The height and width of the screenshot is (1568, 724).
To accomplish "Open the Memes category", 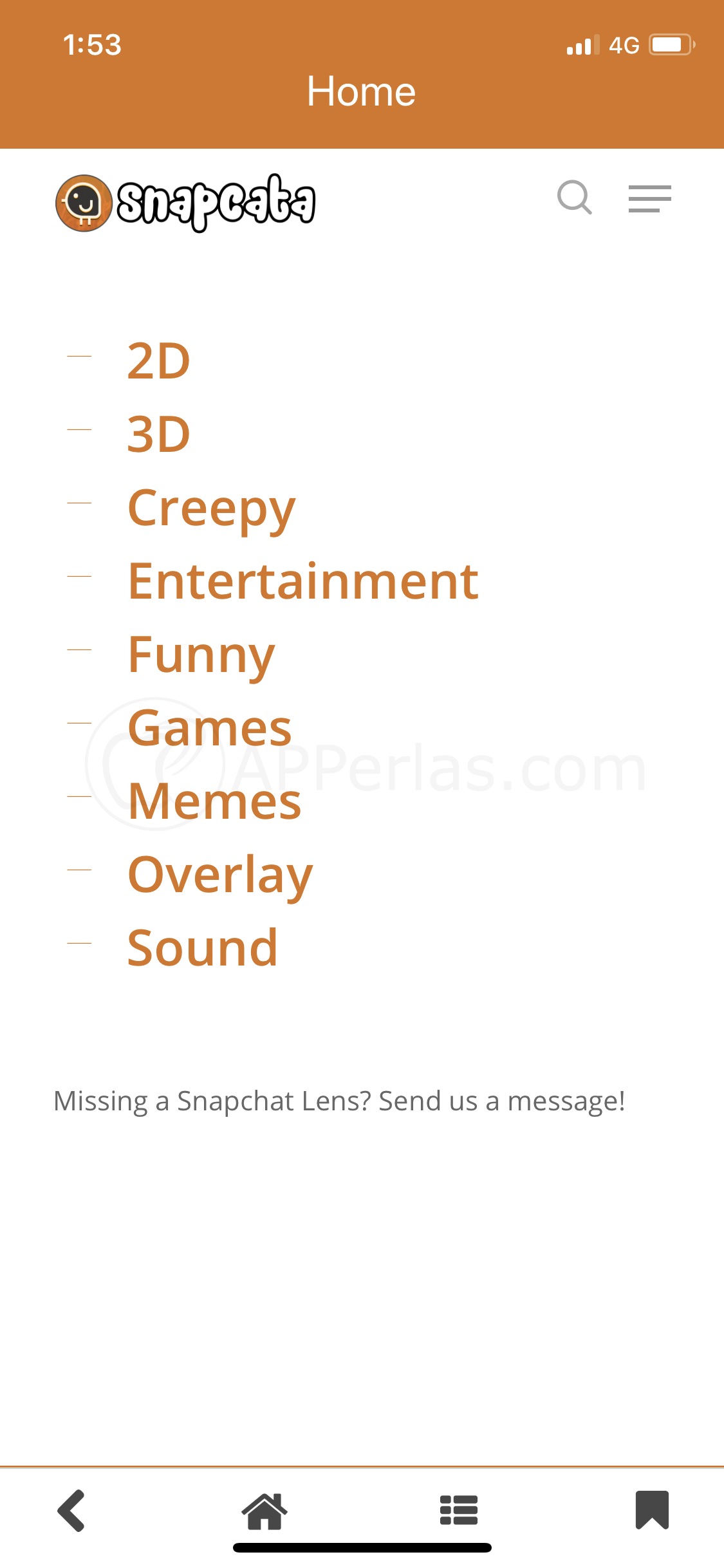I will (214, 802).
